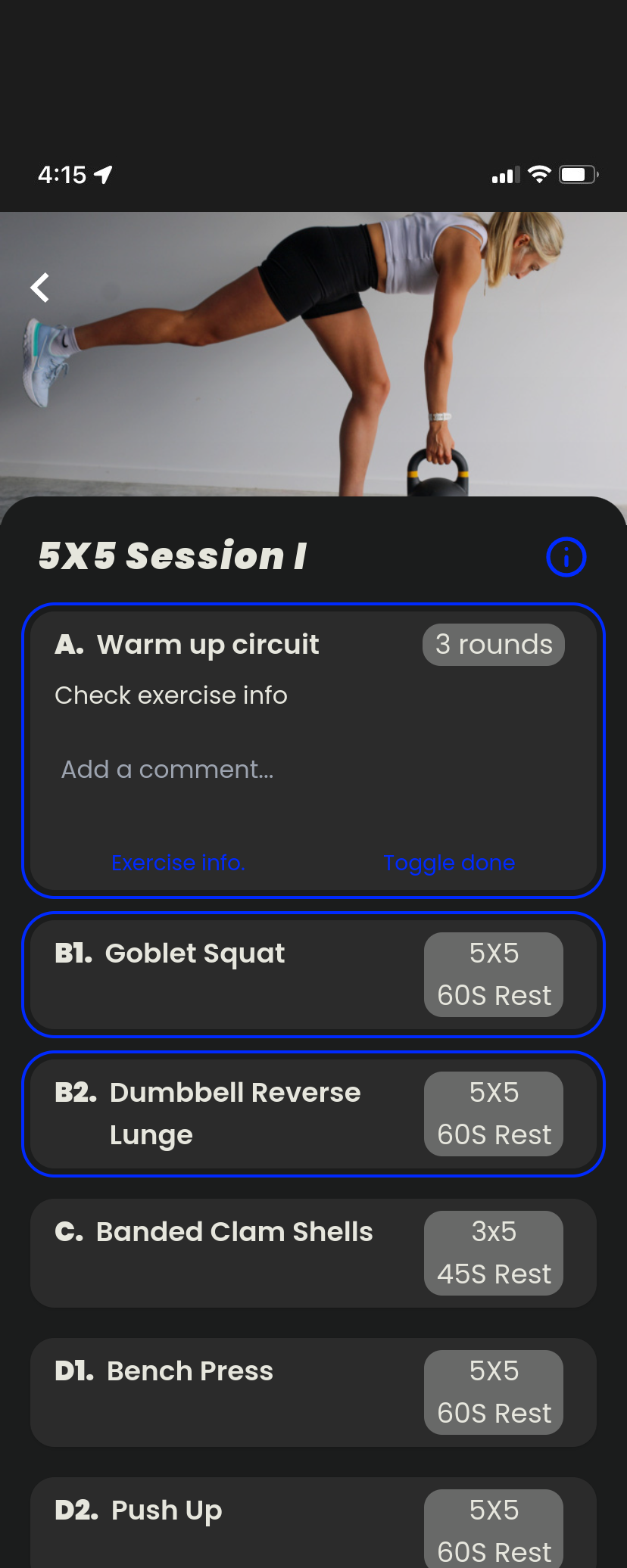The width and height of the screenshot is (627, 1568).
Task: Open the Push Up exercise
Action: 227,1521
